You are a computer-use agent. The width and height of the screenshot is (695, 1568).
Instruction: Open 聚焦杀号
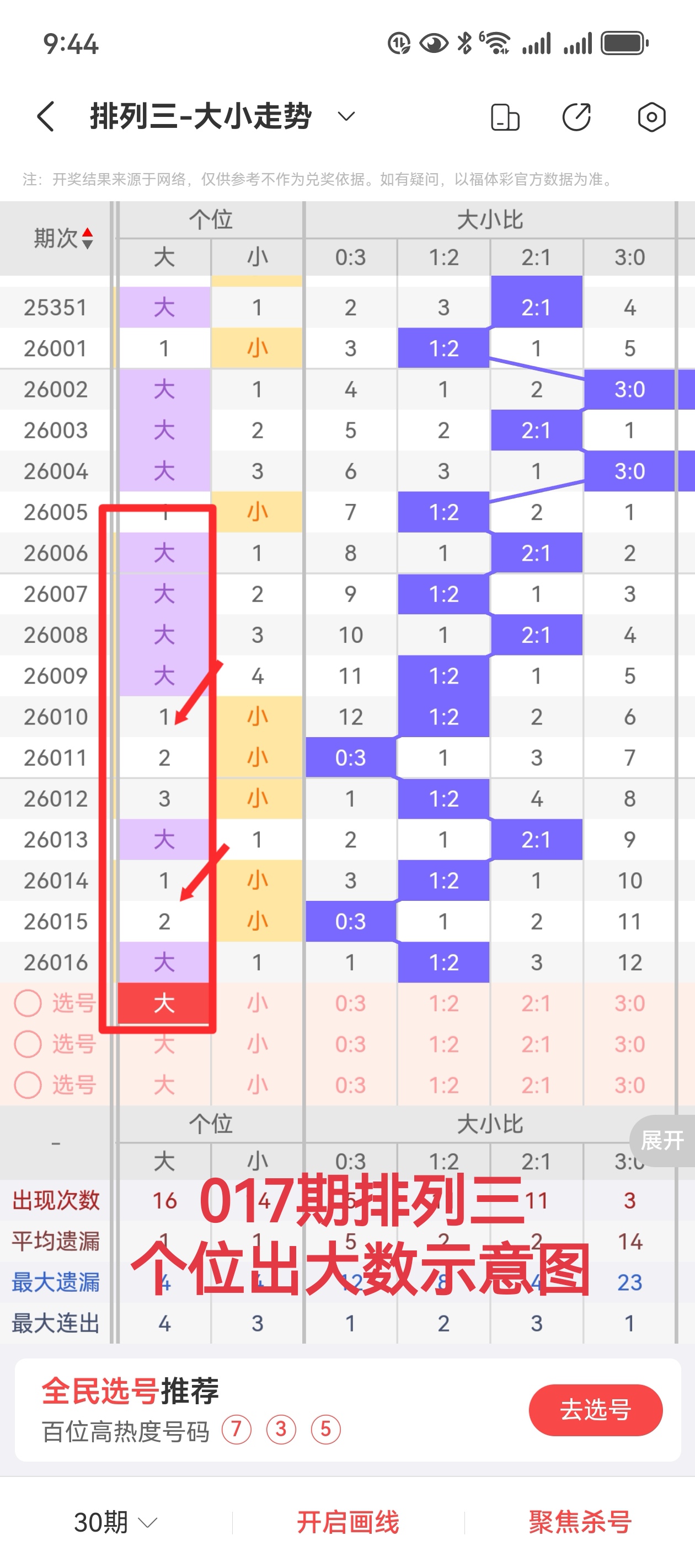pos(580,1522)
